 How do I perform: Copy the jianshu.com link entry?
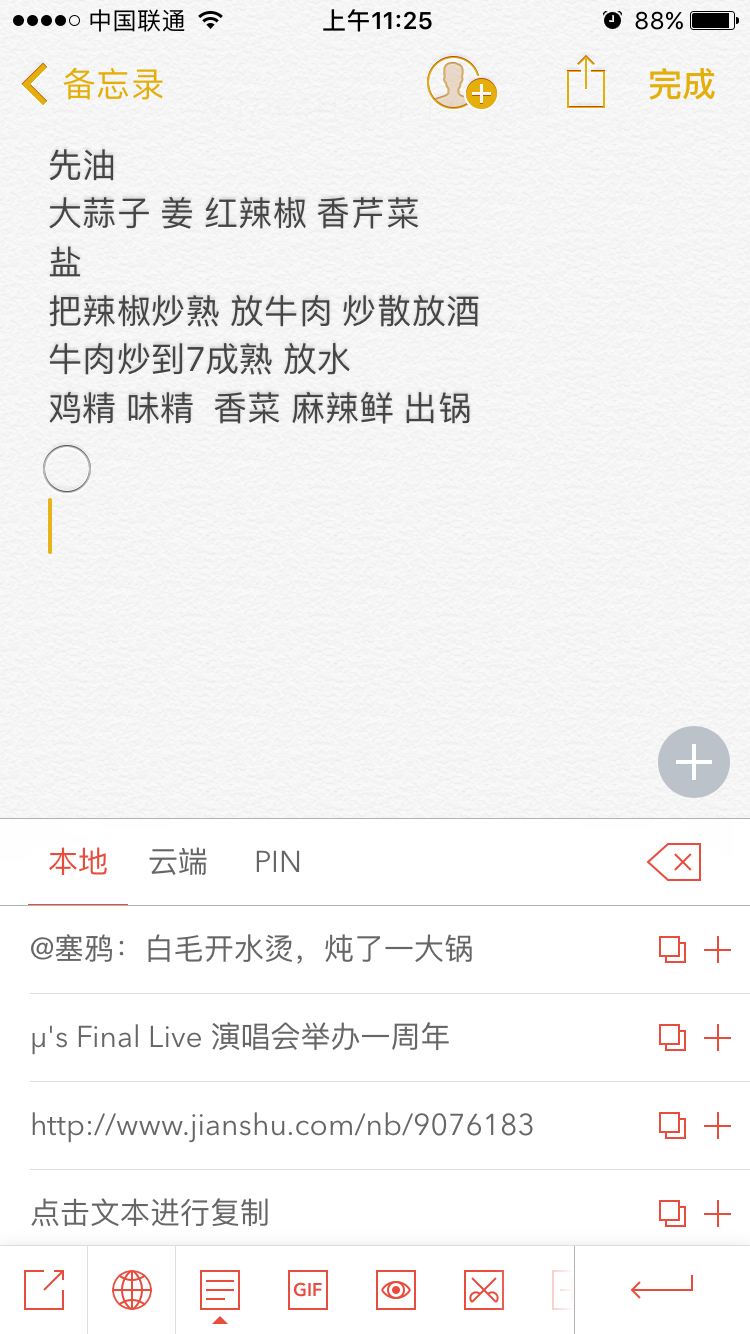click(673, 1125)
